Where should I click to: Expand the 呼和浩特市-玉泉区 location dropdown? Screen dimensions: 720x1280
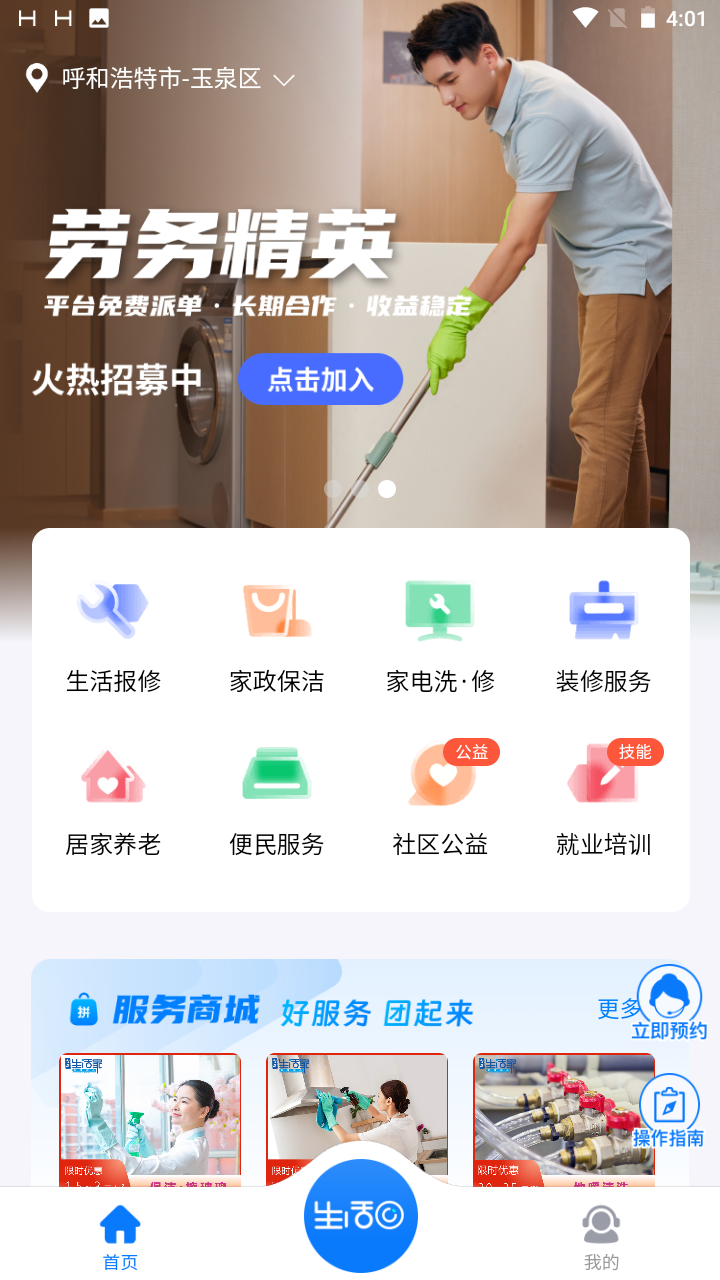tap(287, 80)
